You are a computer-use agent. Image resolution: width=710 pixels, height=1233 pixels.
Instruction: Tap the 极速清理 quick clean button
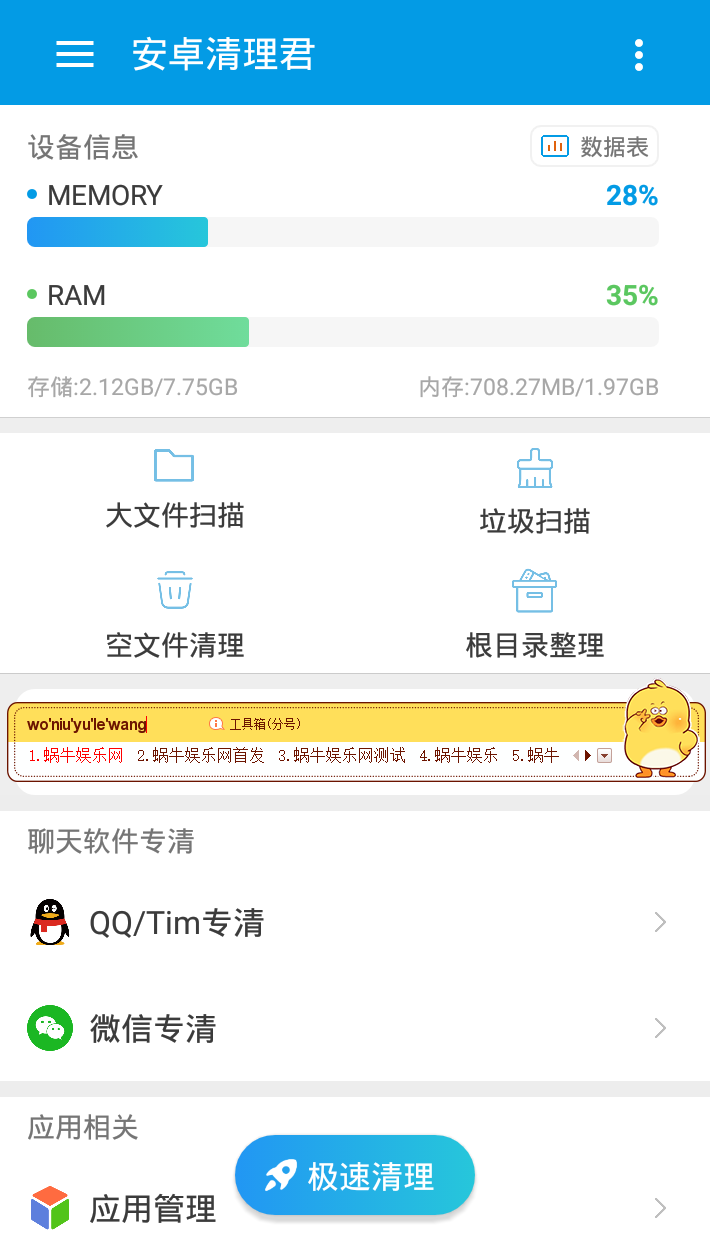click(354, 1176)
